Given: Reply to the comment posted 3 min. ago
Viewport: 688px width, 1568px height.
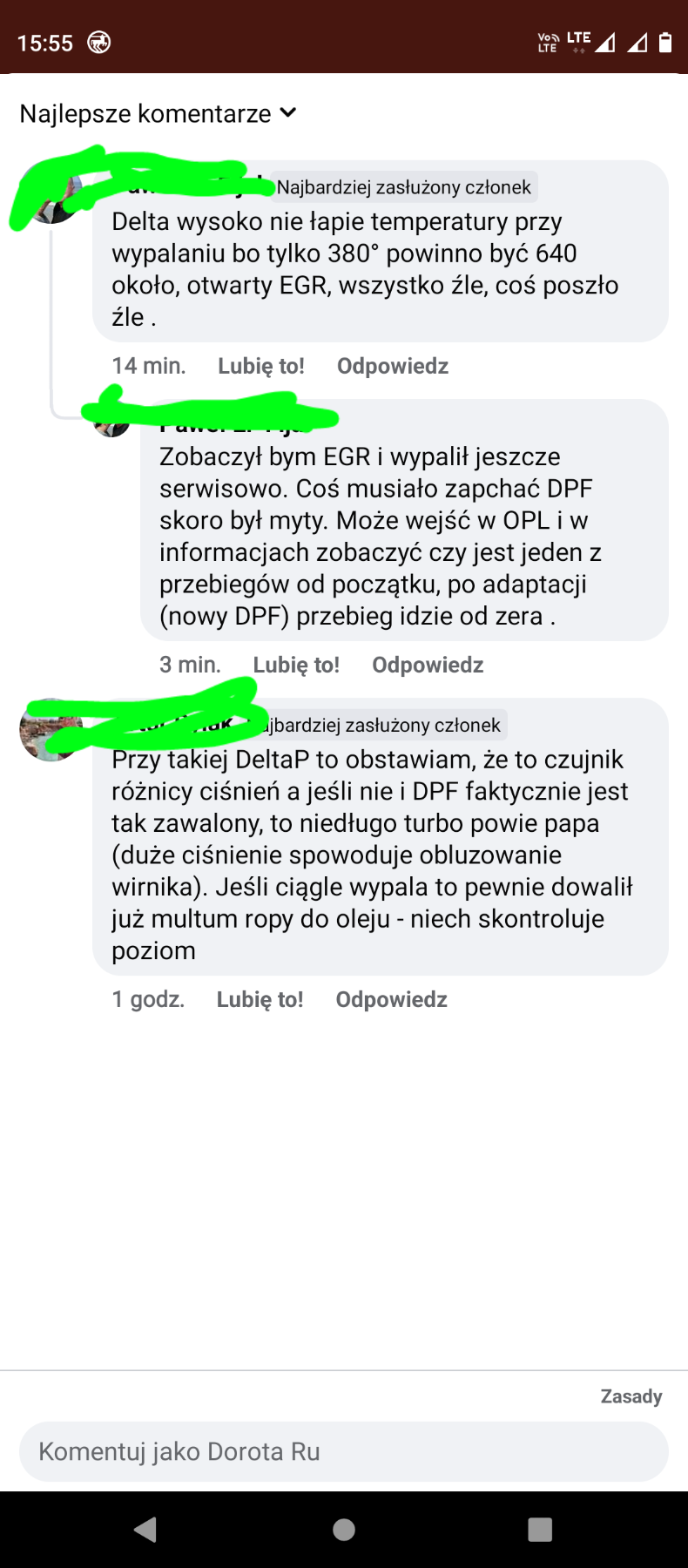Looking at the screenshot, I should pyautogui.click(x=427, y=665).
